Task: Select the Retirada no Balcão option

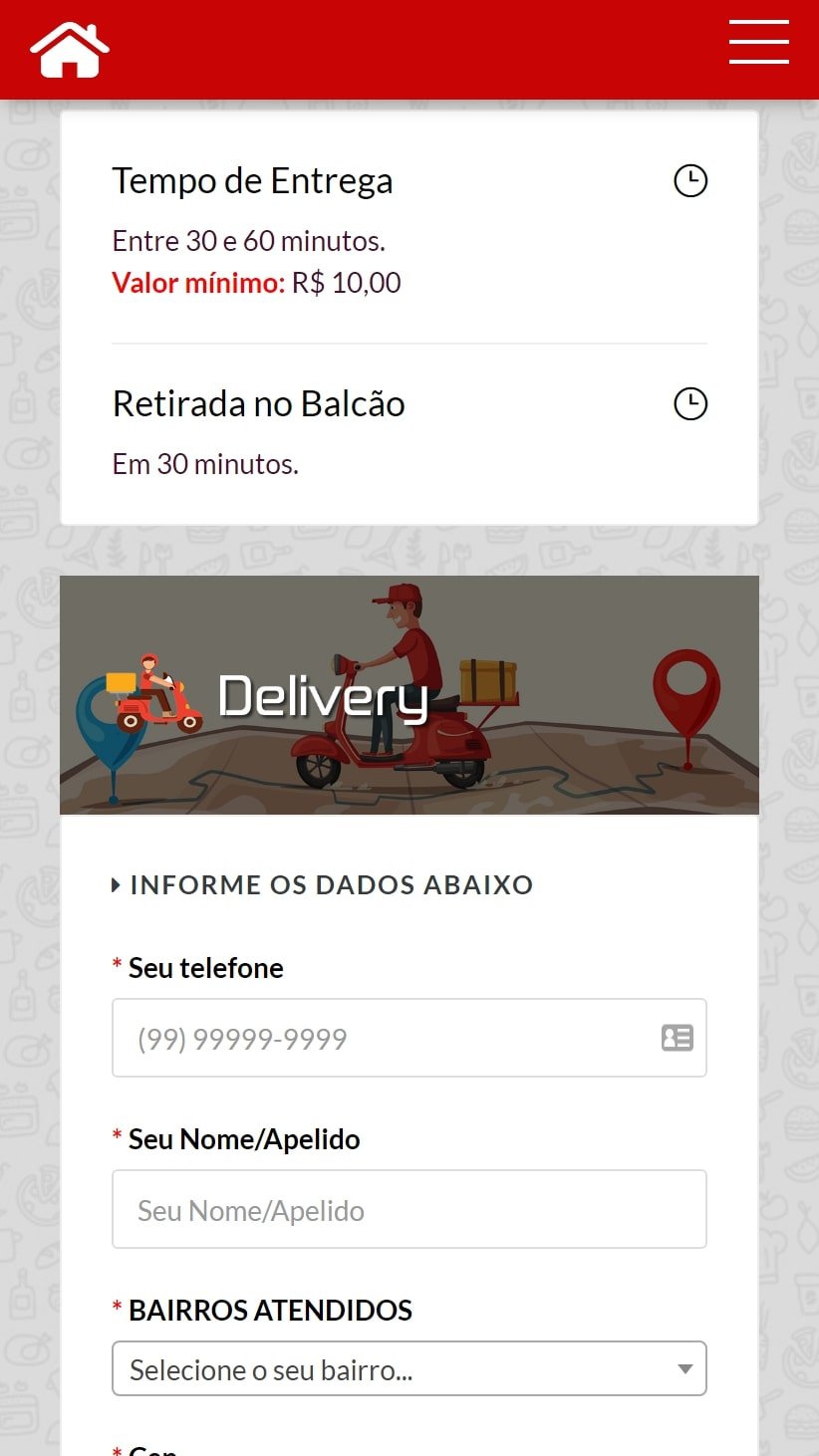Action: click(x=258, y=403)
